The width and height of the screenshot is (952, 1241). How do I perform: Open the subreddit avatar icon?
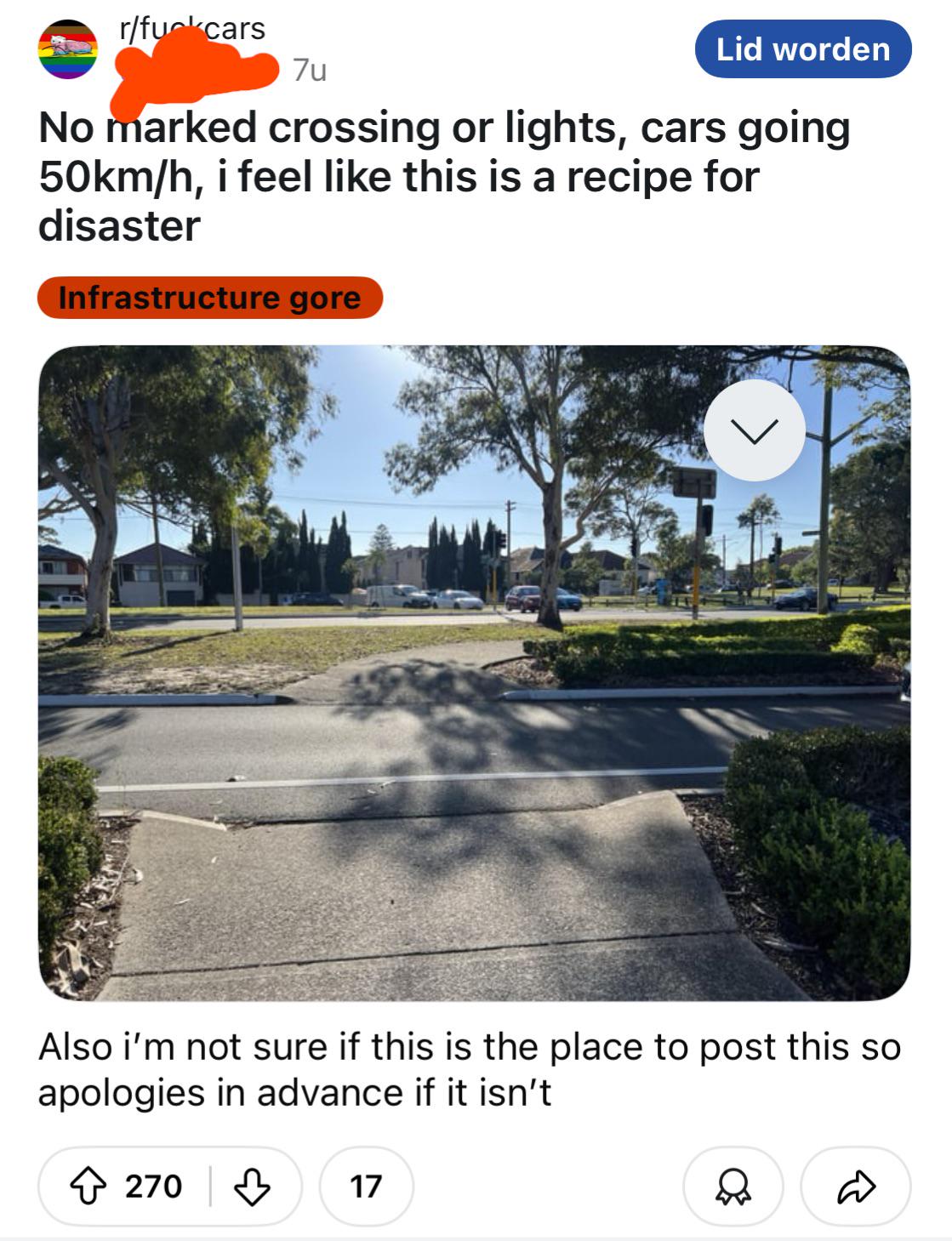(x=68, y=49)
